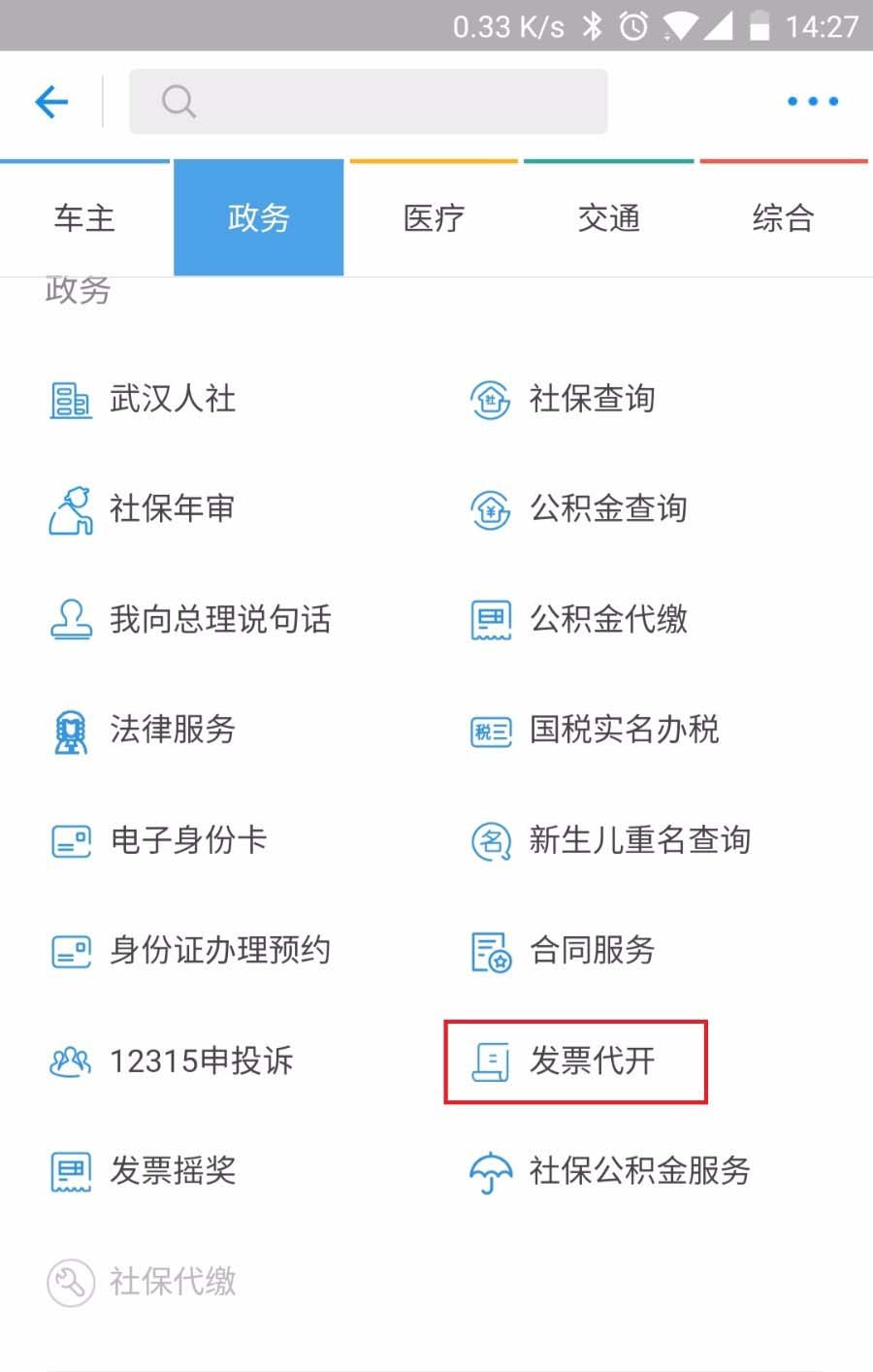873x1372 pixels.
Task: Open 法律服务
Action: [145, 730]
